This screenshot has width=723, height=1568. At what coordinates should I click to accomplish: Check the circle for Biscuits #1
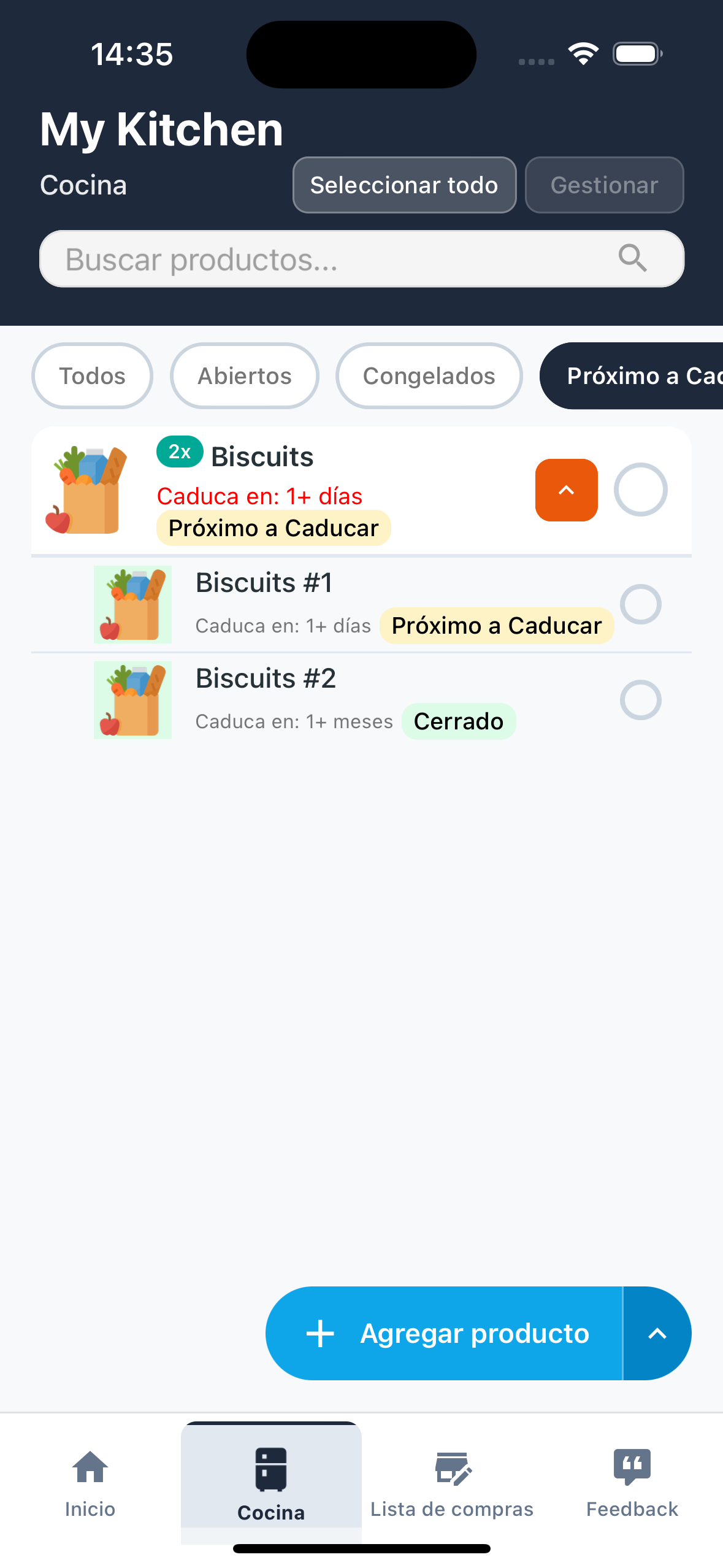641,604
